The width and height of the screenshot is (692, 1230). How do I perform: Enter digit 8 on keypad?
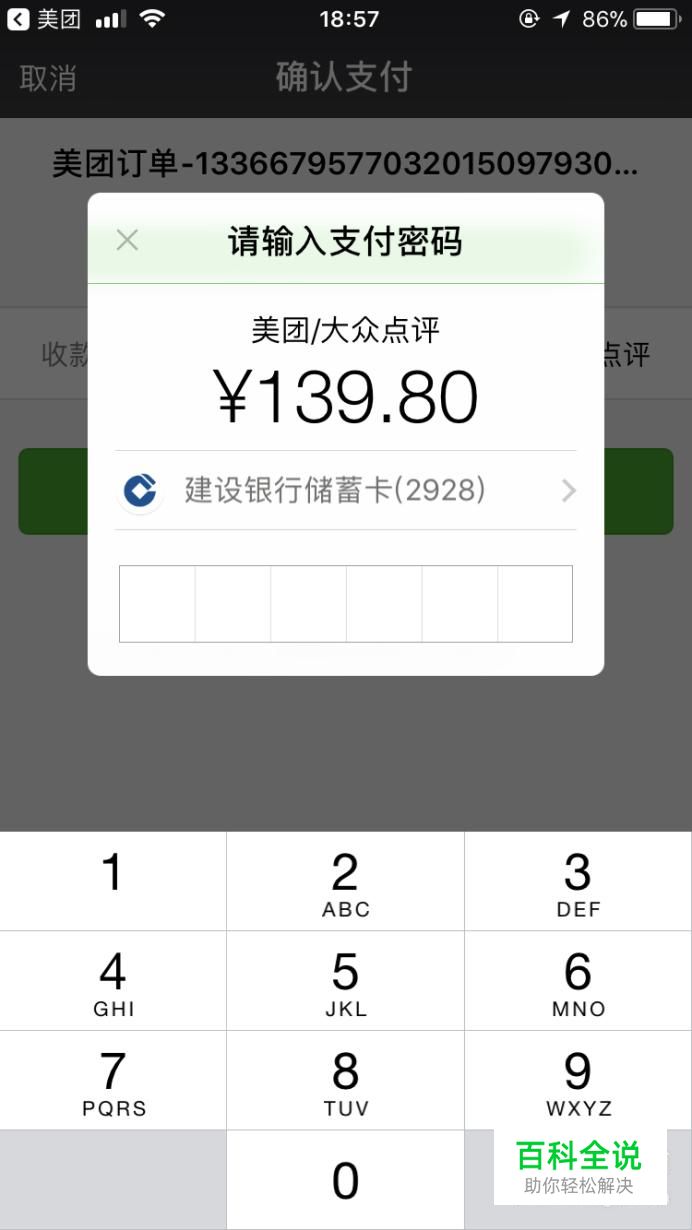pyautogui.click(x=346, y=1080)
